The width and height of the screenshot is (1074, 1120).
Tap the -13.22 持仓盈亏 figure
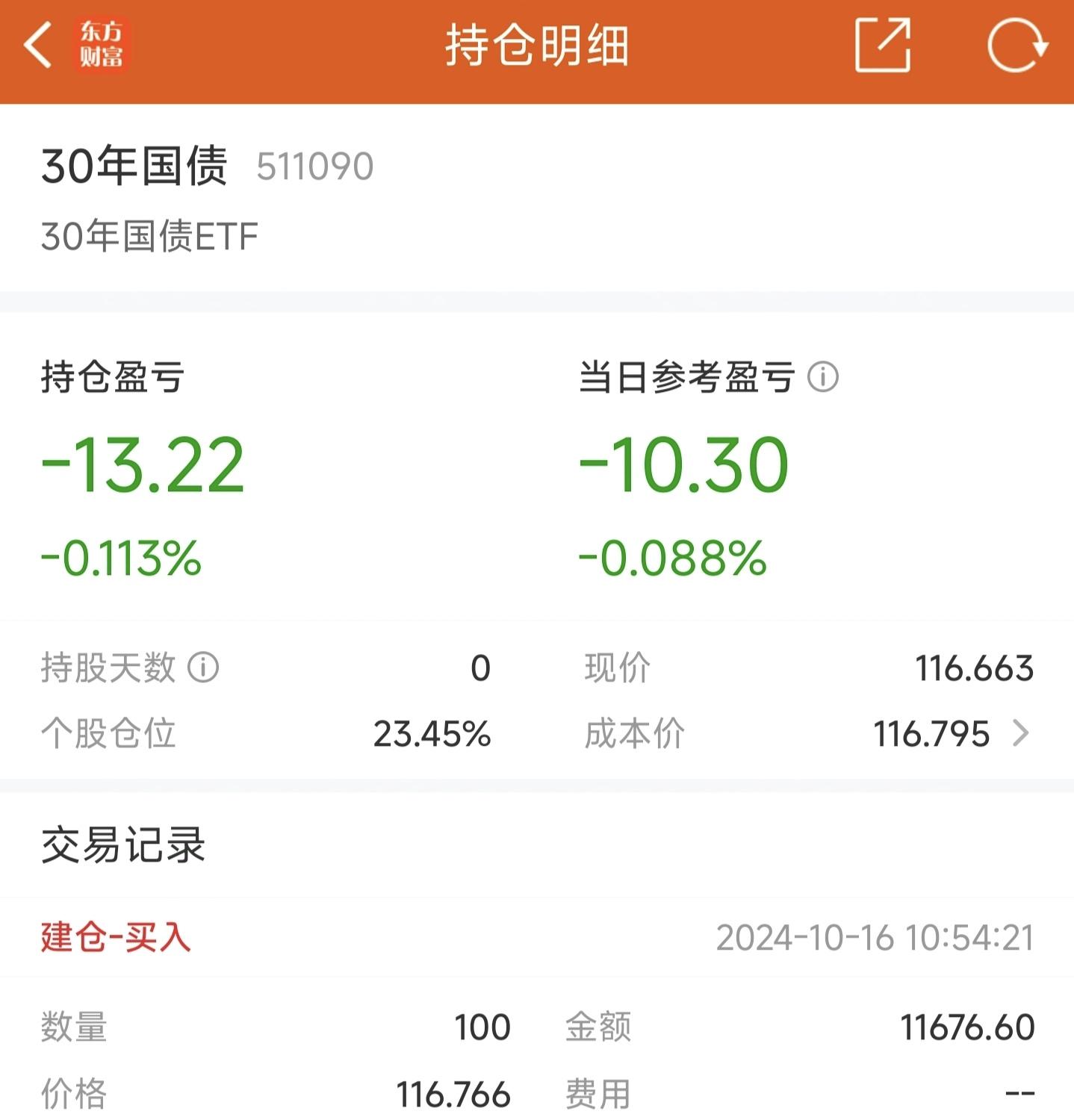pos(142,463)
